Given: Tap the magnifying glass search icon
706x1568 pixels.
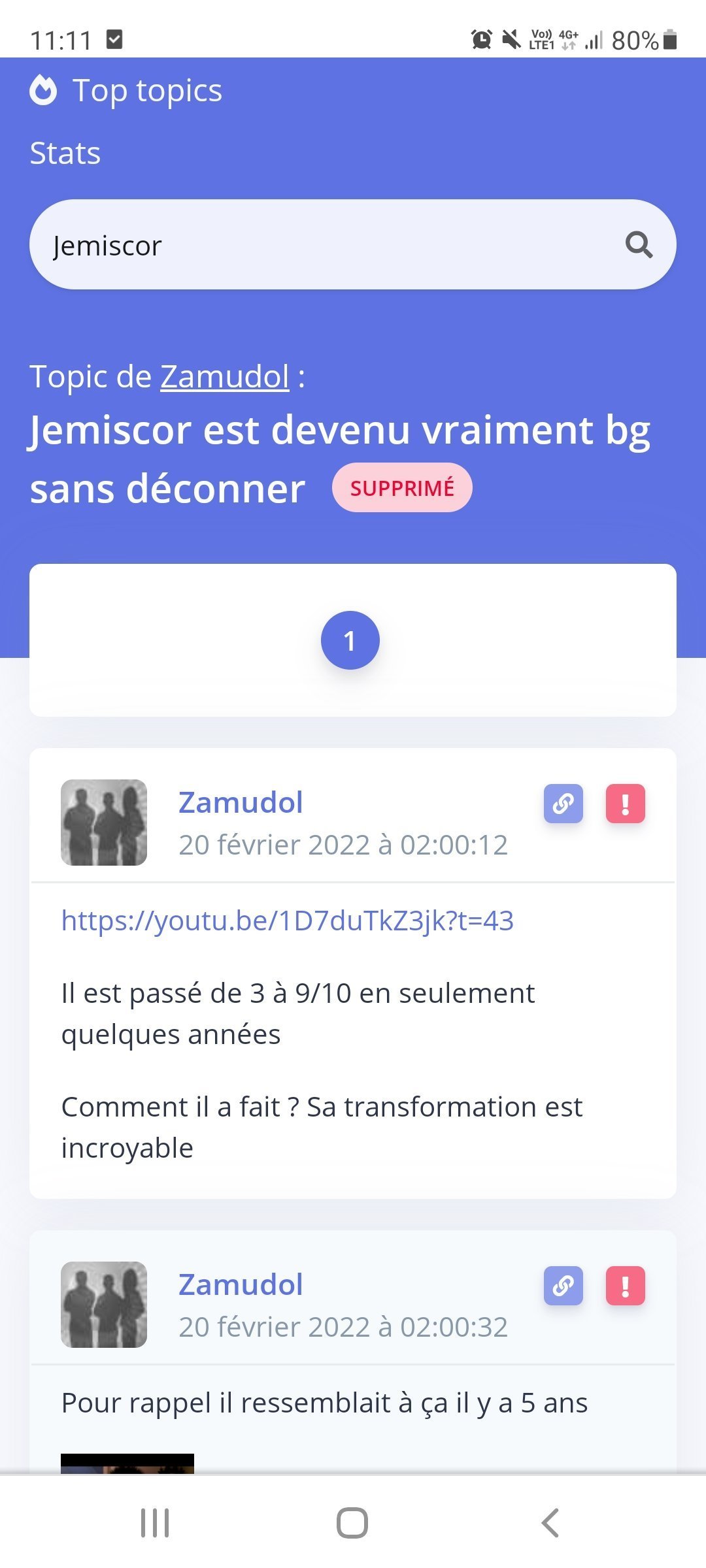Looking at the screenshot, I should [x=639, y=245].
